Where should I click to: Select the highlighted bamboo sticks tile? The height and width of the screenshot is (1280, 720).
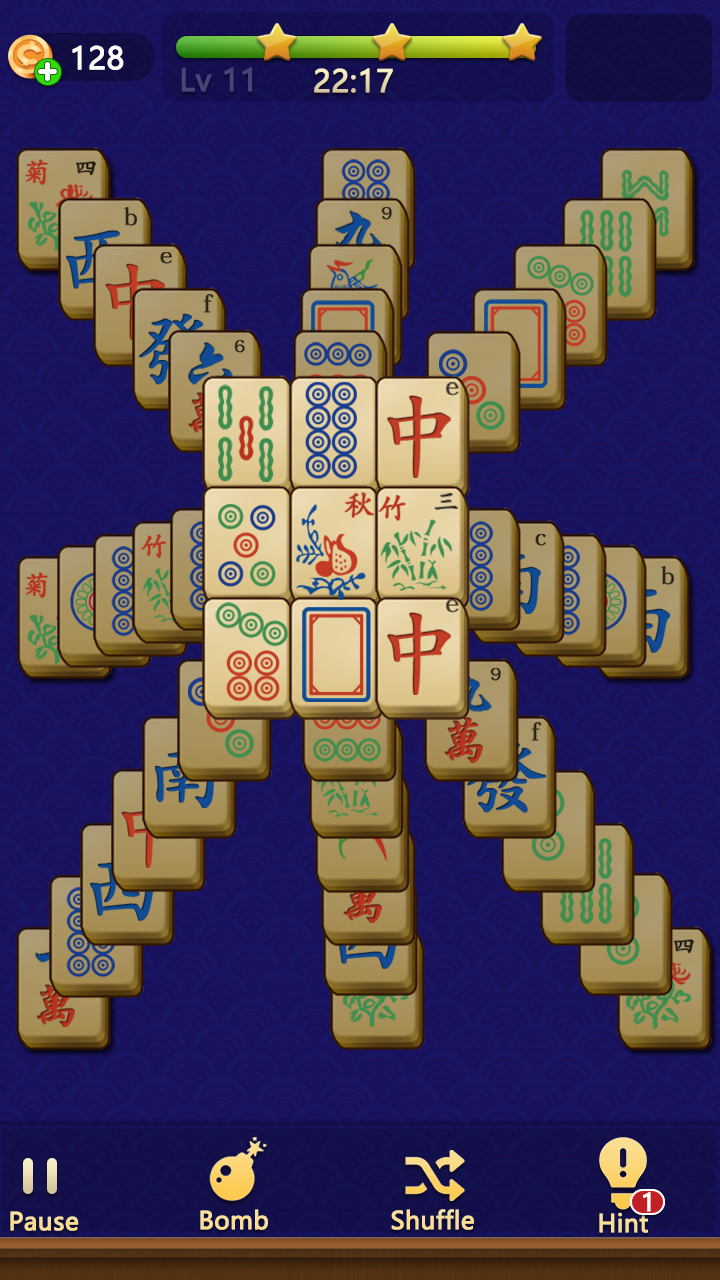pos(246,433)
